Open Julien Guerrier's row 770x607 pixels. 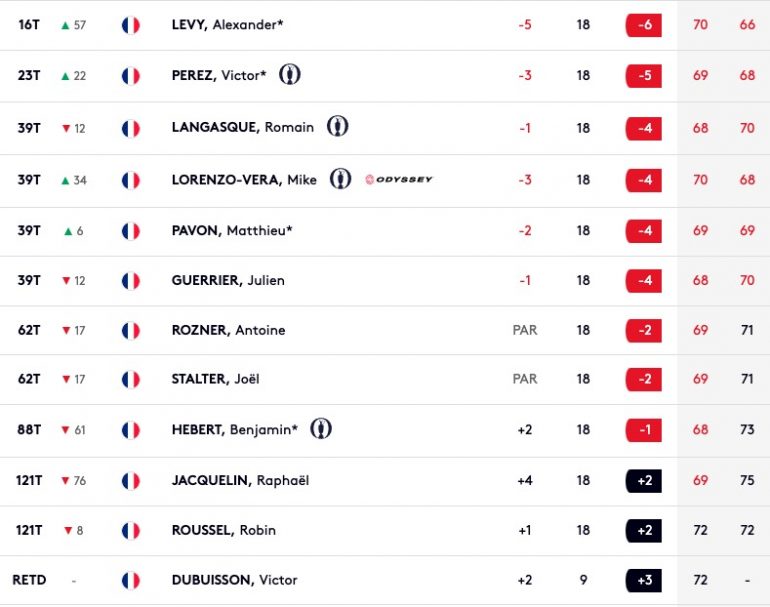coord(228,281)
